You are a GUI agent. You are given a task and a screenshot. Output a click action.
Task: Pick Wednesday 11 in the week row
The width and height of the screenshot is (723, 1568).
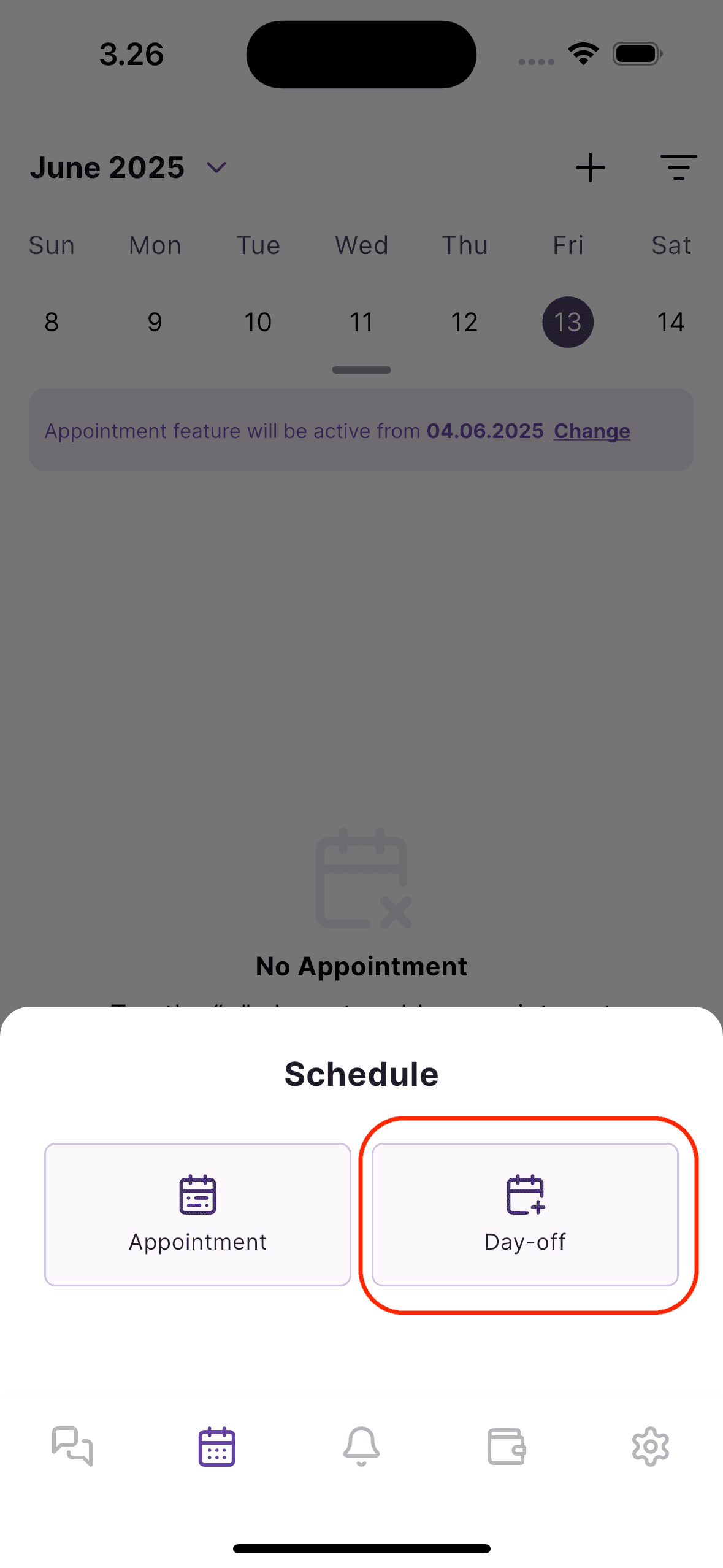(361, 322)
